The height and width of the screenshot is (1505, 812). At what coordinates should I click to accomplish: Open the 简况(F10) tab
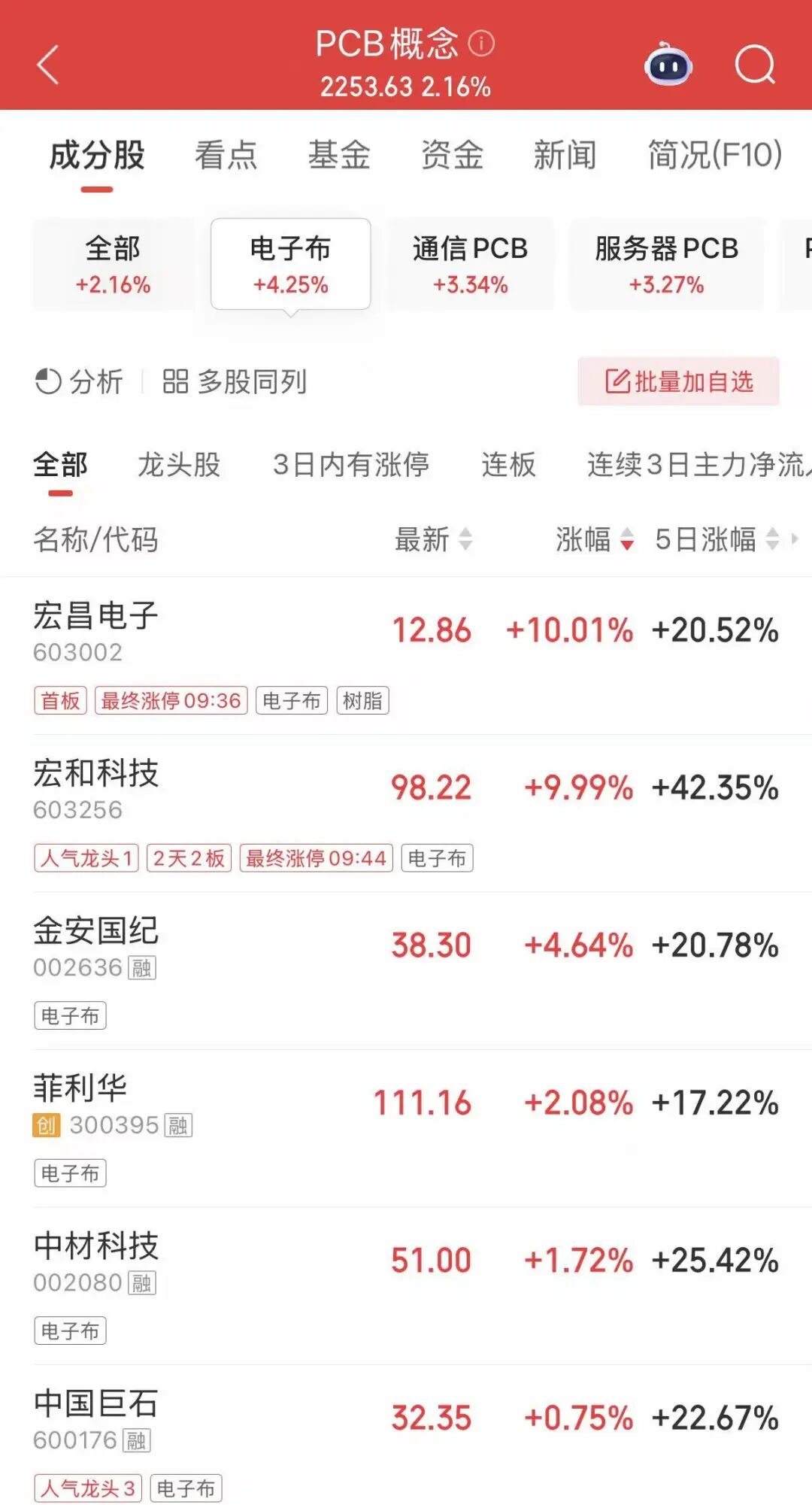click(x=715, y=156)
